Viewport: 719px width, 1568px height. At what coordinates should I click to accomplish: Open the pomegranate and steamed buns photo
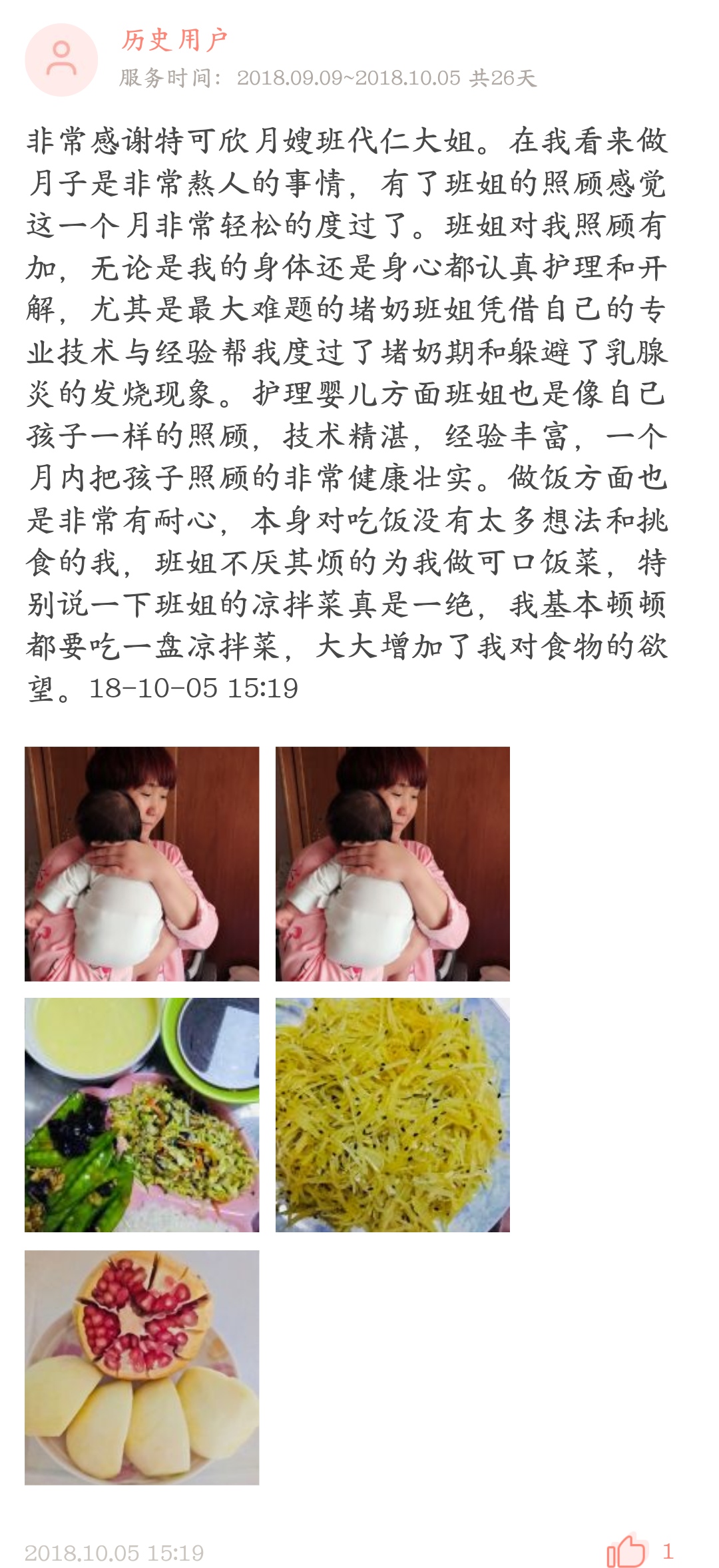click(x=142, y=1367)
